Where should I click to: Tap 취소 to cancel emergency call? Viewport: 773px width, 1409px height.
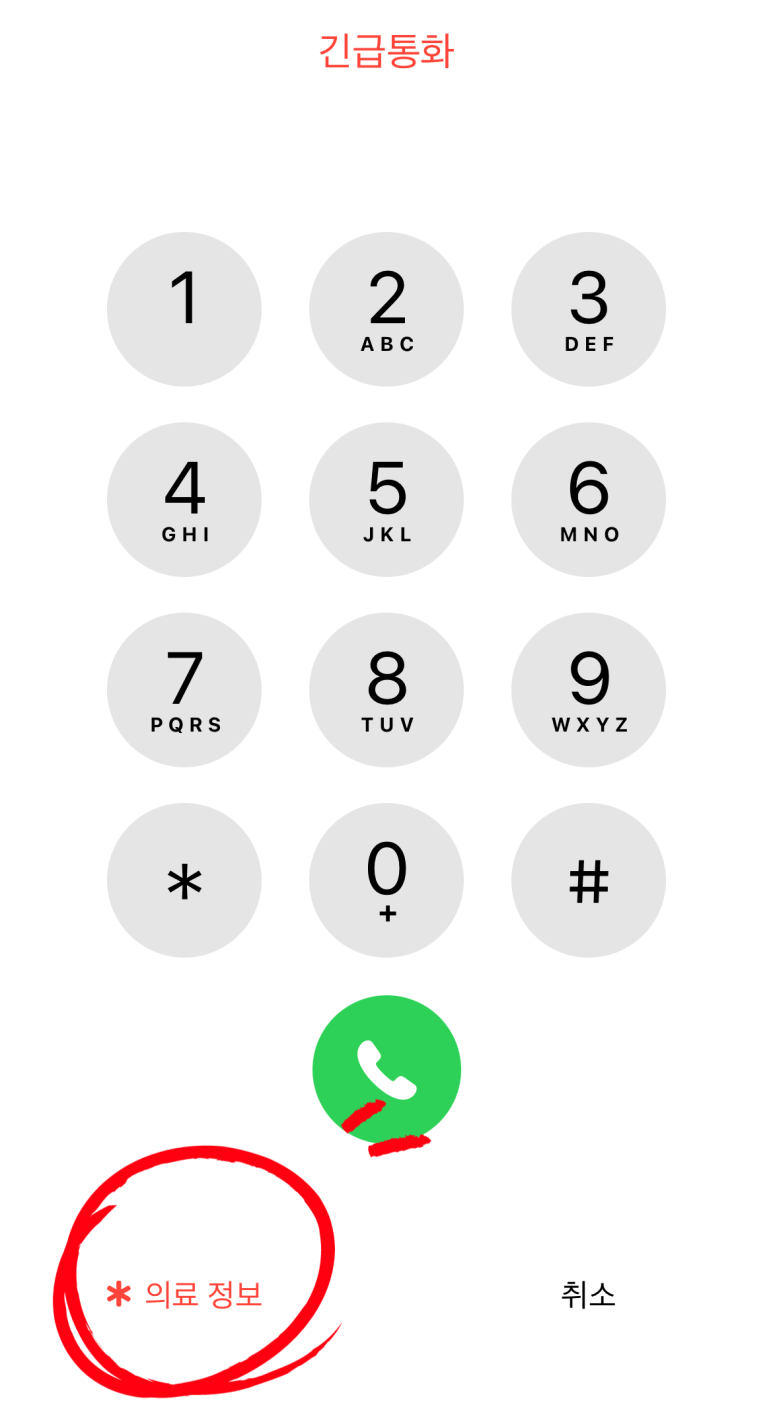(x=588, y=1295)
